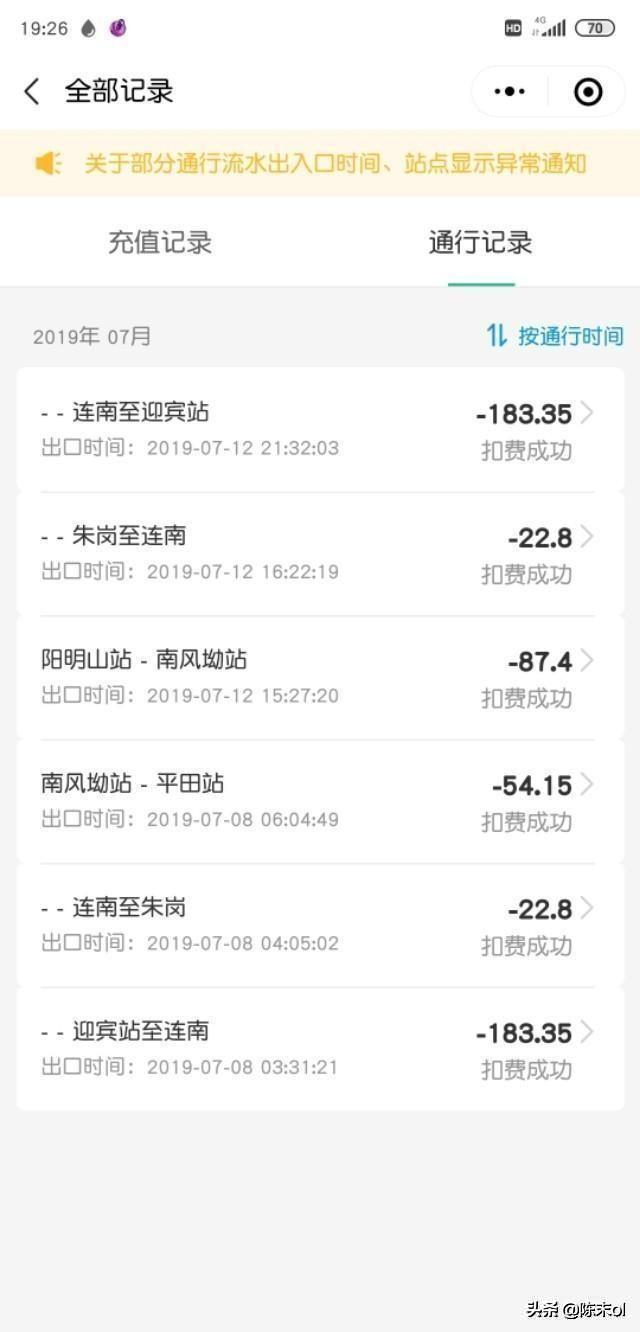
Task: Close the mini program via the circle icon
Action: point(588,92)
